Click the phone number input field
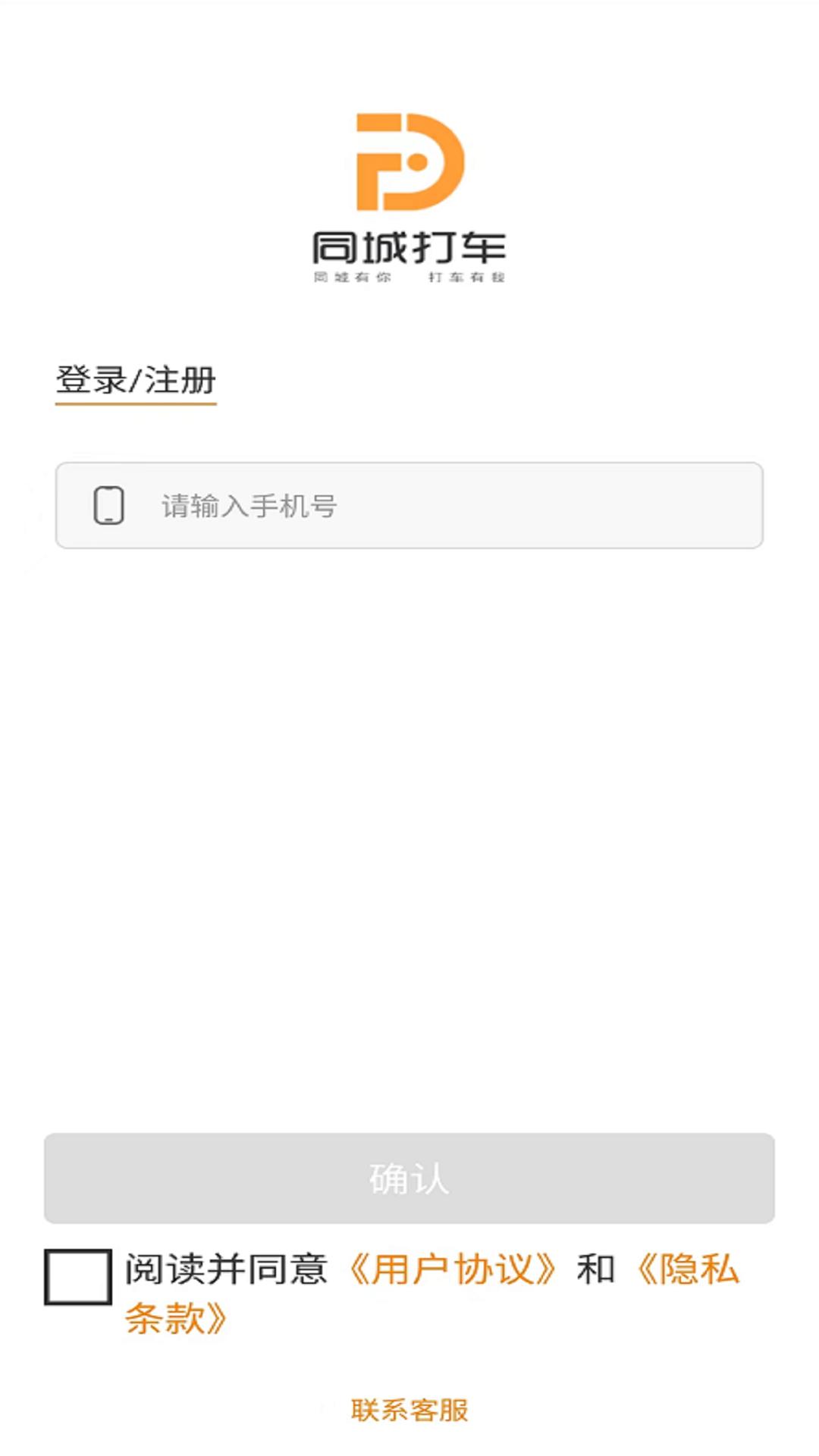The width and height of the screenshot is (819, 1456). point(409,503)
